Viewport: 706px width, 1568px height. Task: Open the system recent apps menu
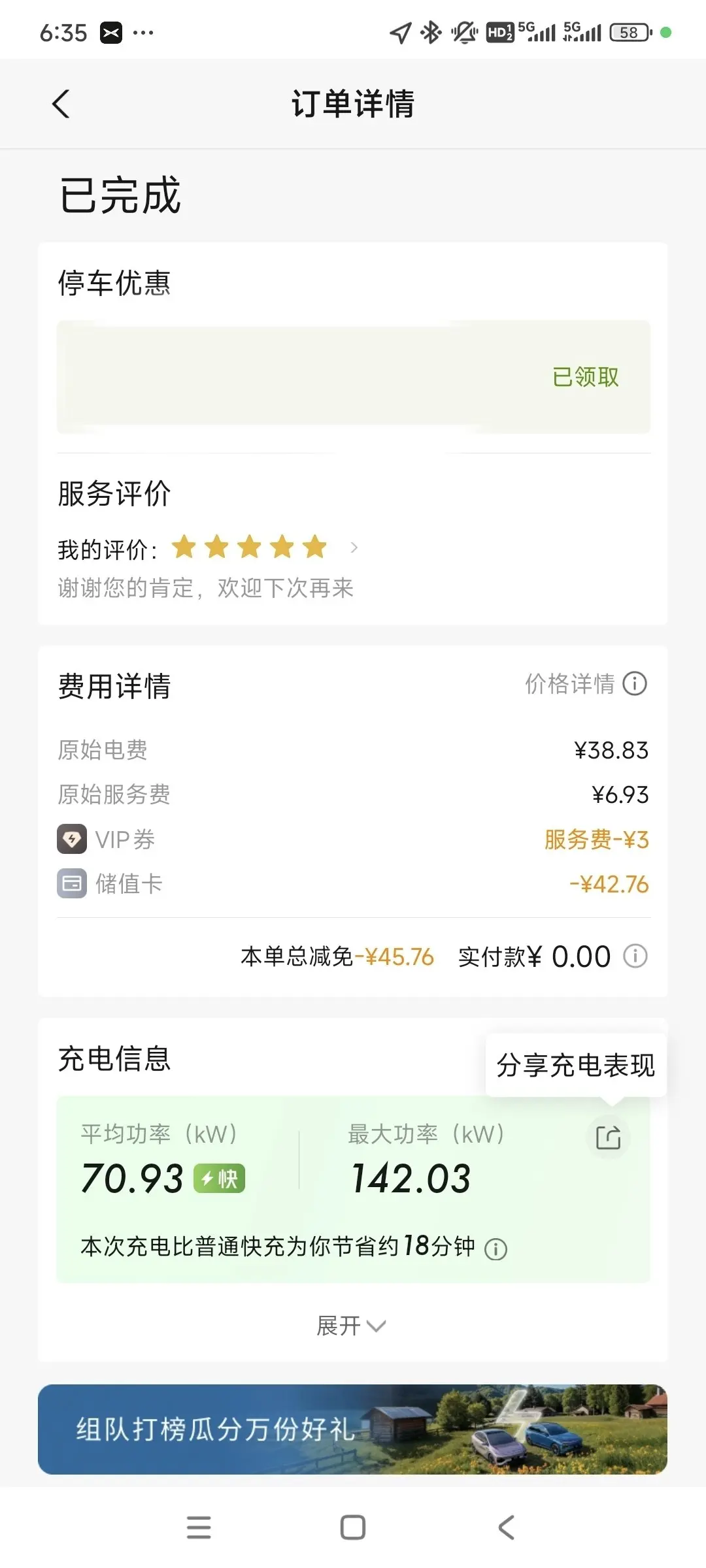(199, 1527)
